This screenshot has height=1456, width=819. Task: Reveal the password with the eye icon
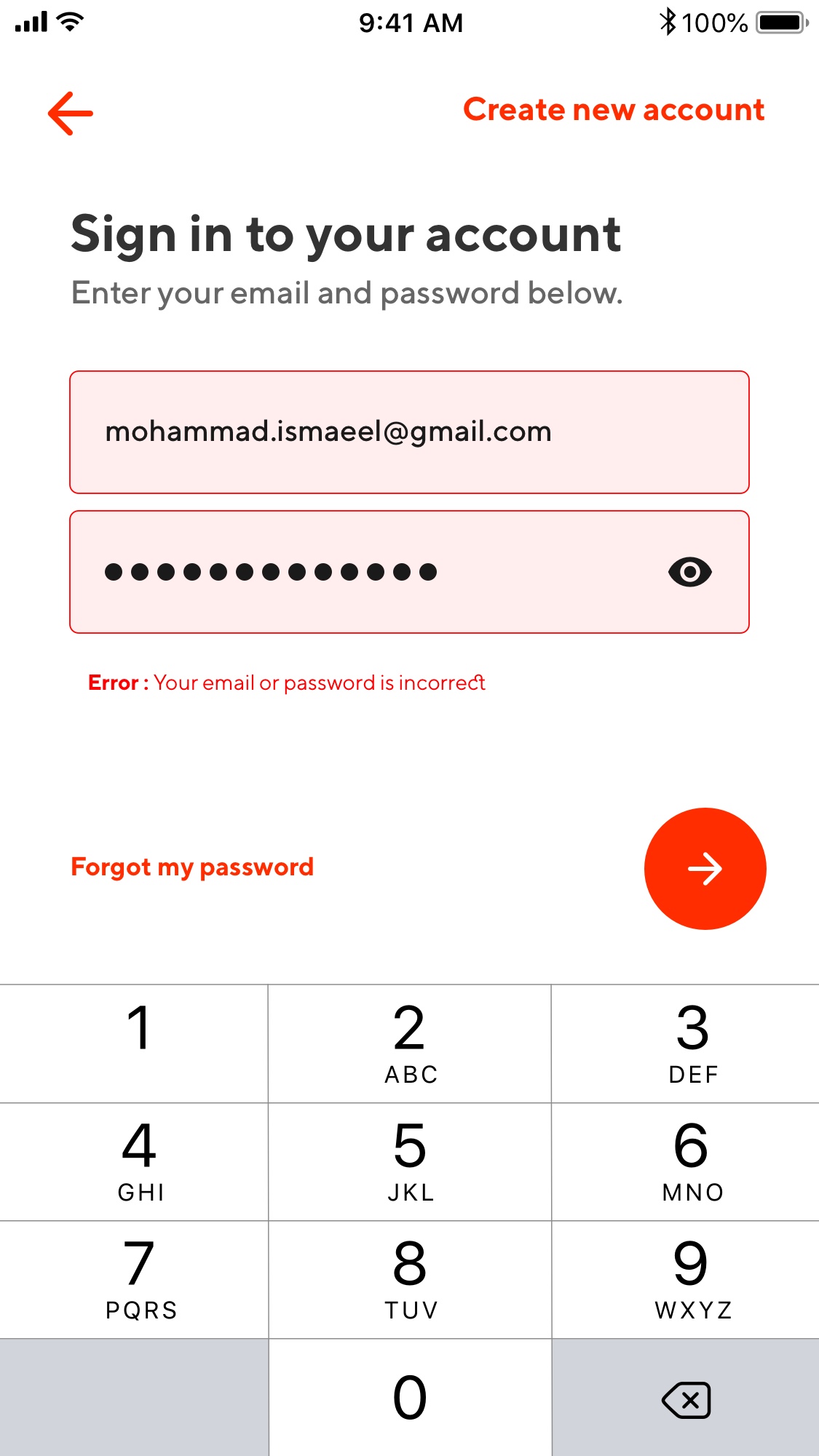coord(689,572)
